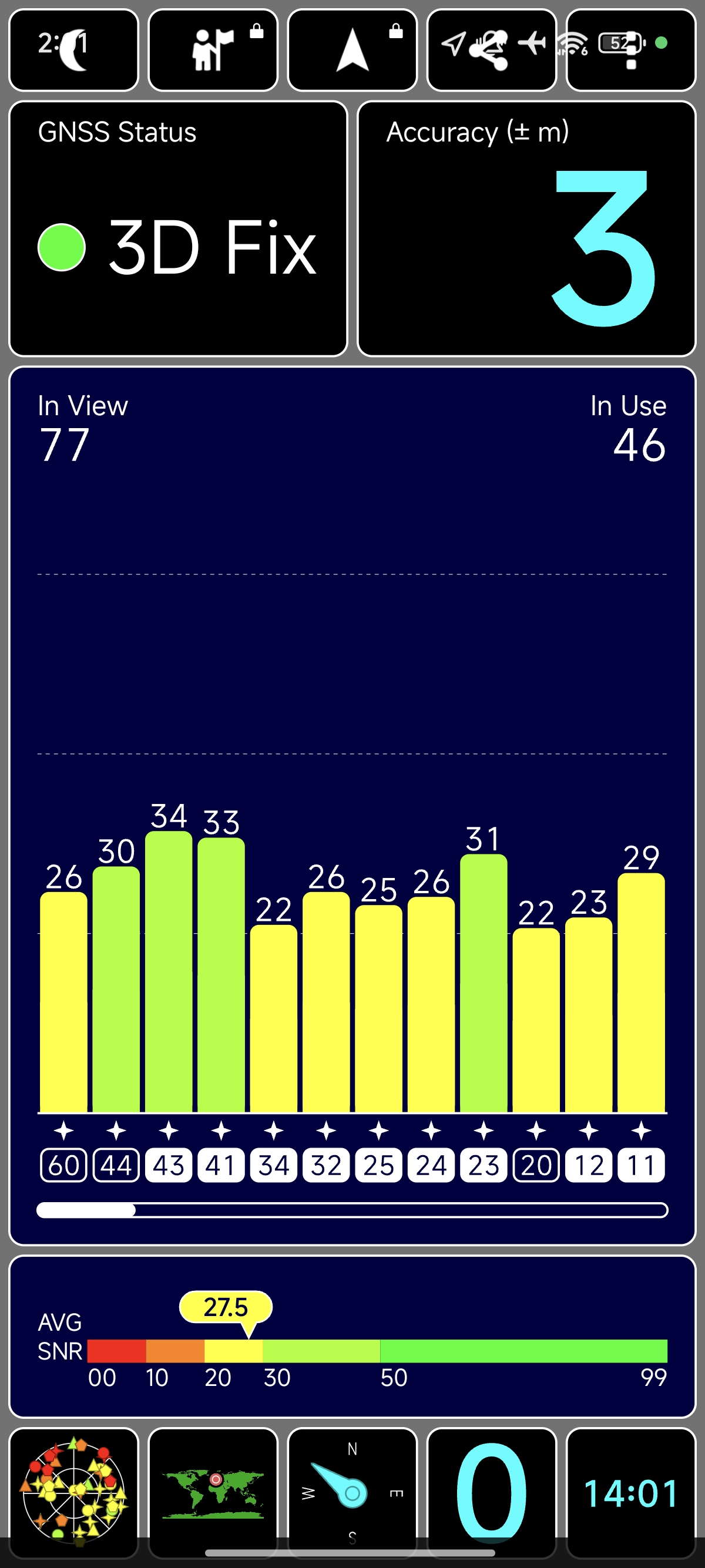The image size is (705, 1568).
Task: Open the GNSS Status tile
Action: point(179,229)
